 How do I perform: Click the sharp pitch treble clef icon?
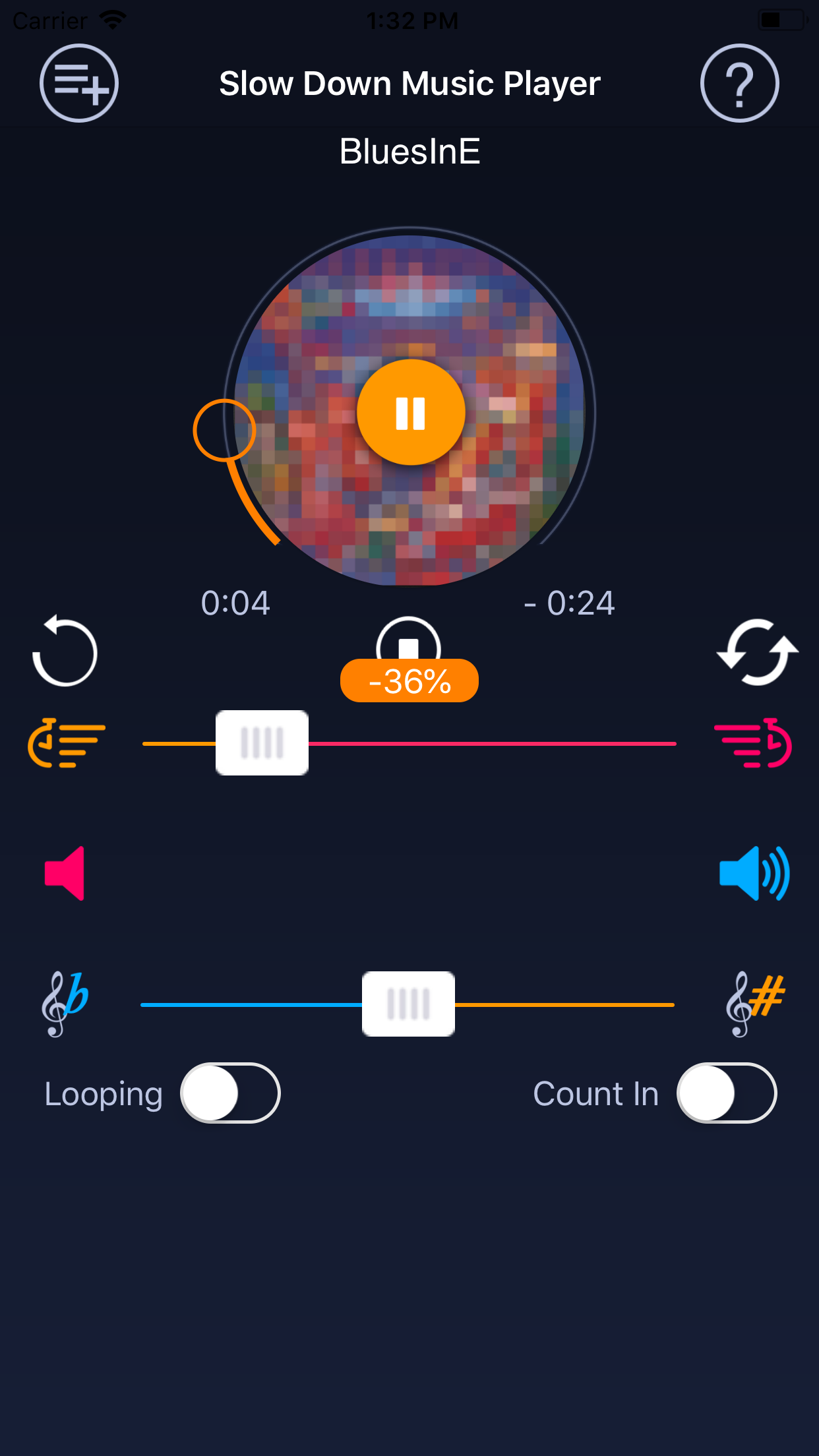(754, 1004)
